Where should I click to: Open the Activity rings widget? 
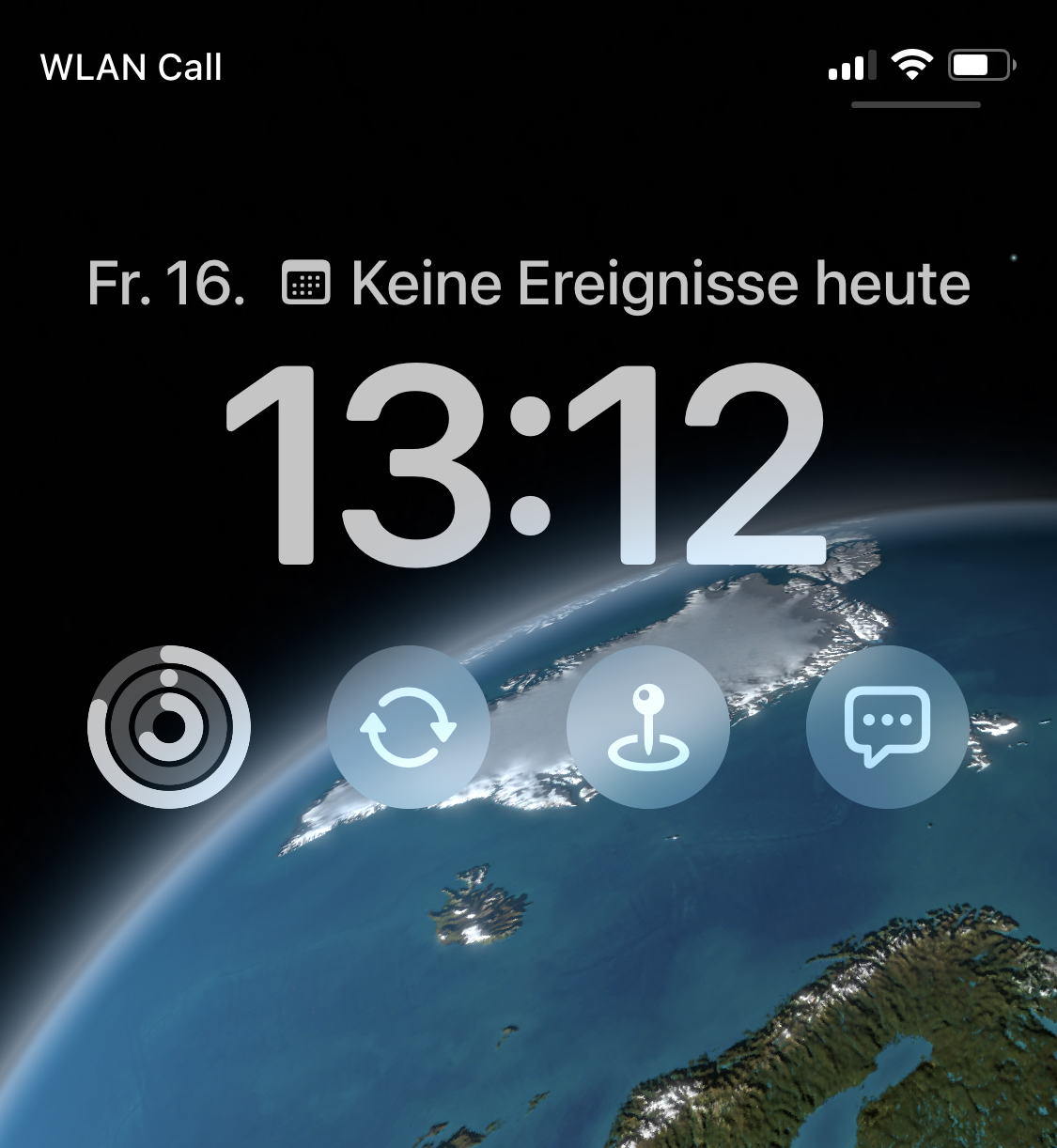tap(169, 726)
